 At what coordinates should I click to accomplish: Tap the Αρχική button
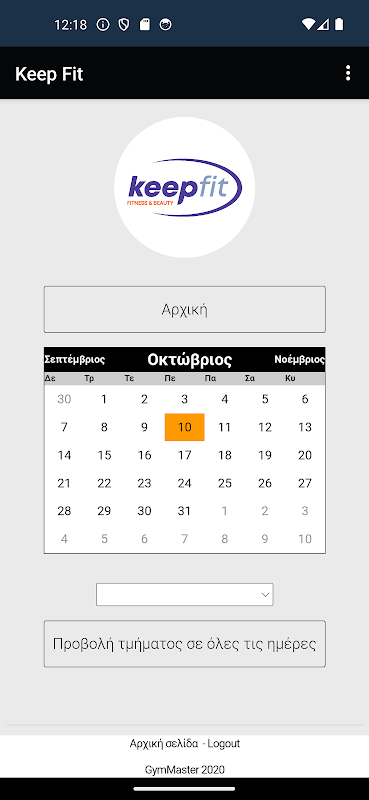click(x=184, y=309)
